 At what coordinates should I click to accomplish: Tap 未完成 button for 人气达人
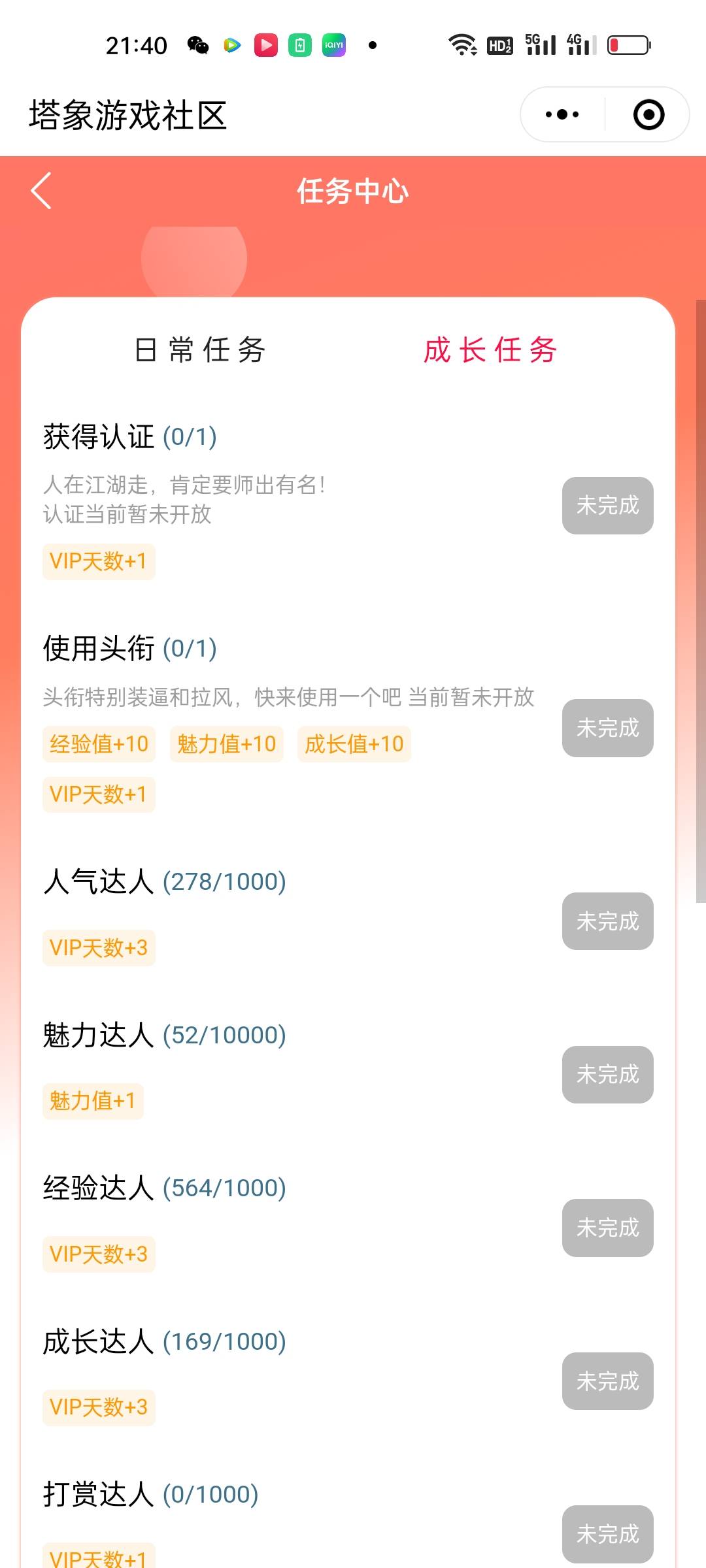pyautogui.click(x=607, y=921)
